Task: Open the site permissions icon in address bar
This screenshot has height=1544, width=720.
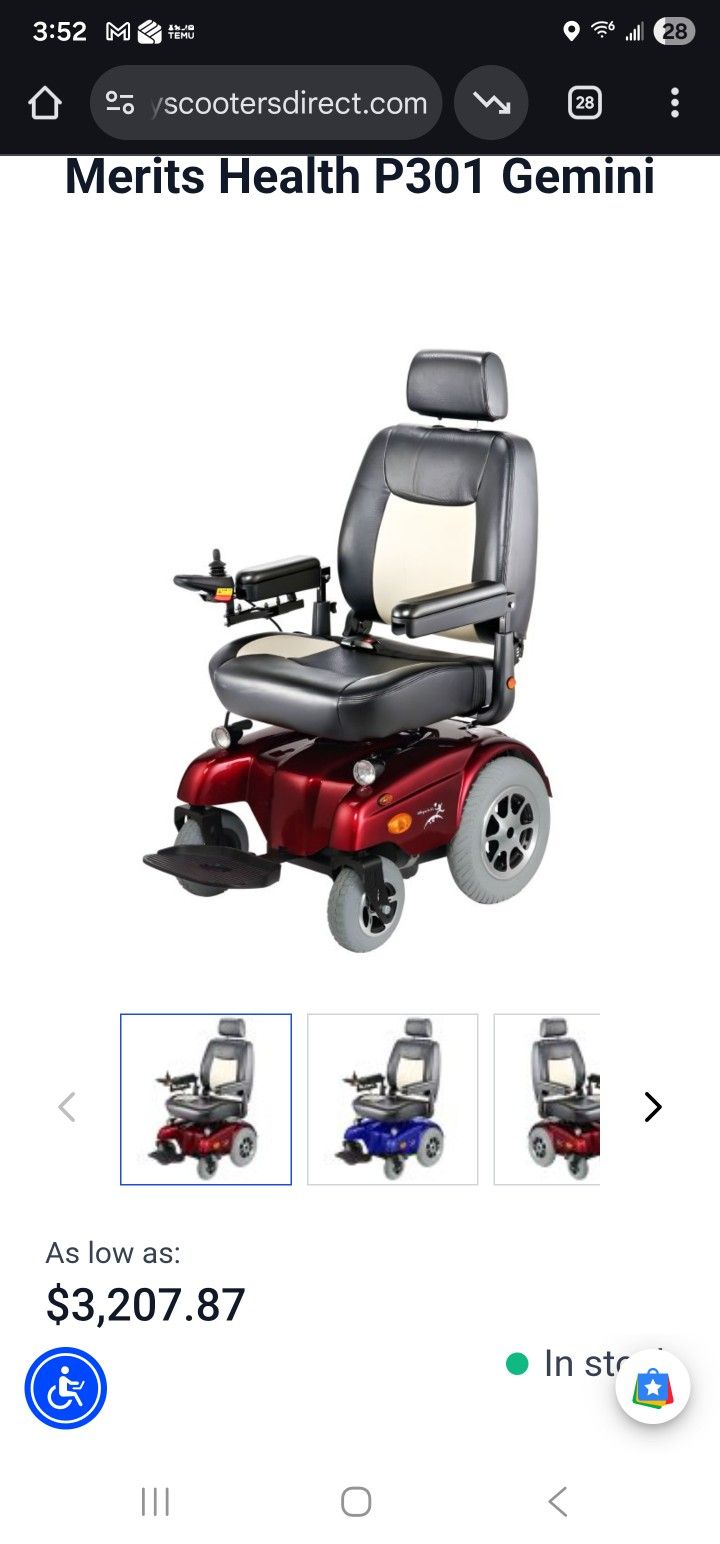Action: point(120,102)
